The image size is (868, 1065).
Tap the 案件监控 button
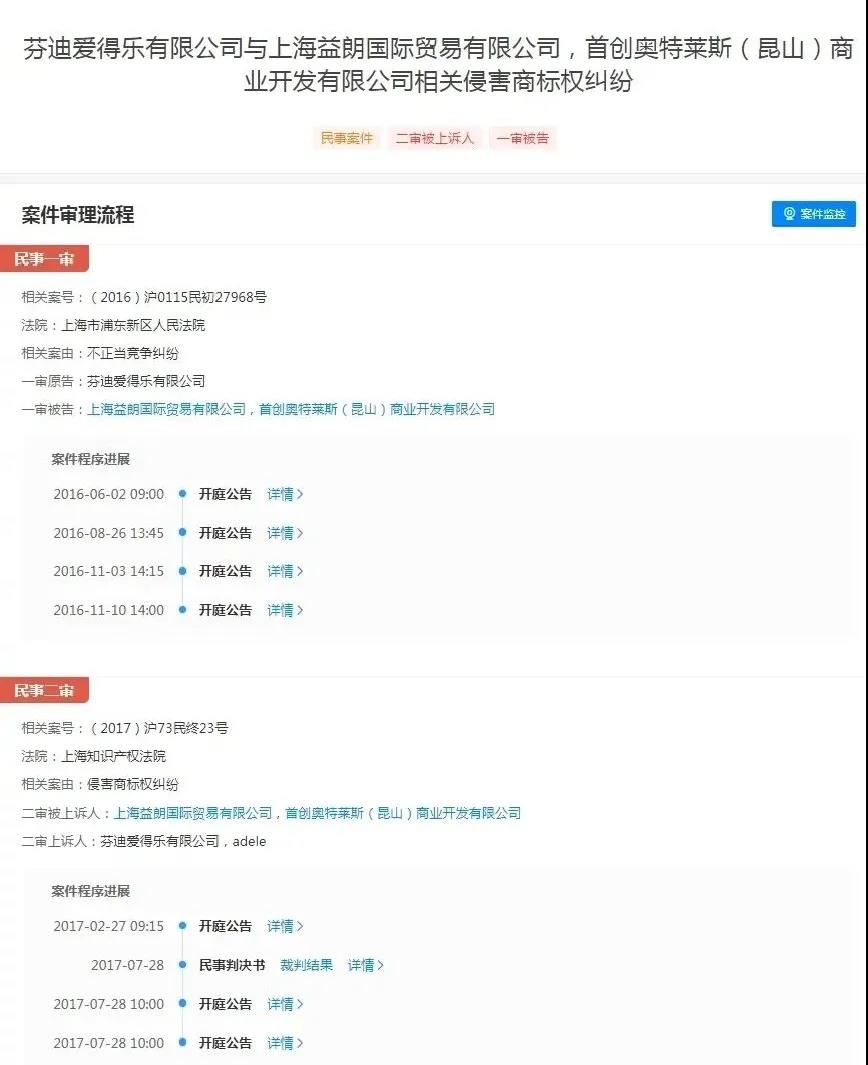coord(813,214)
